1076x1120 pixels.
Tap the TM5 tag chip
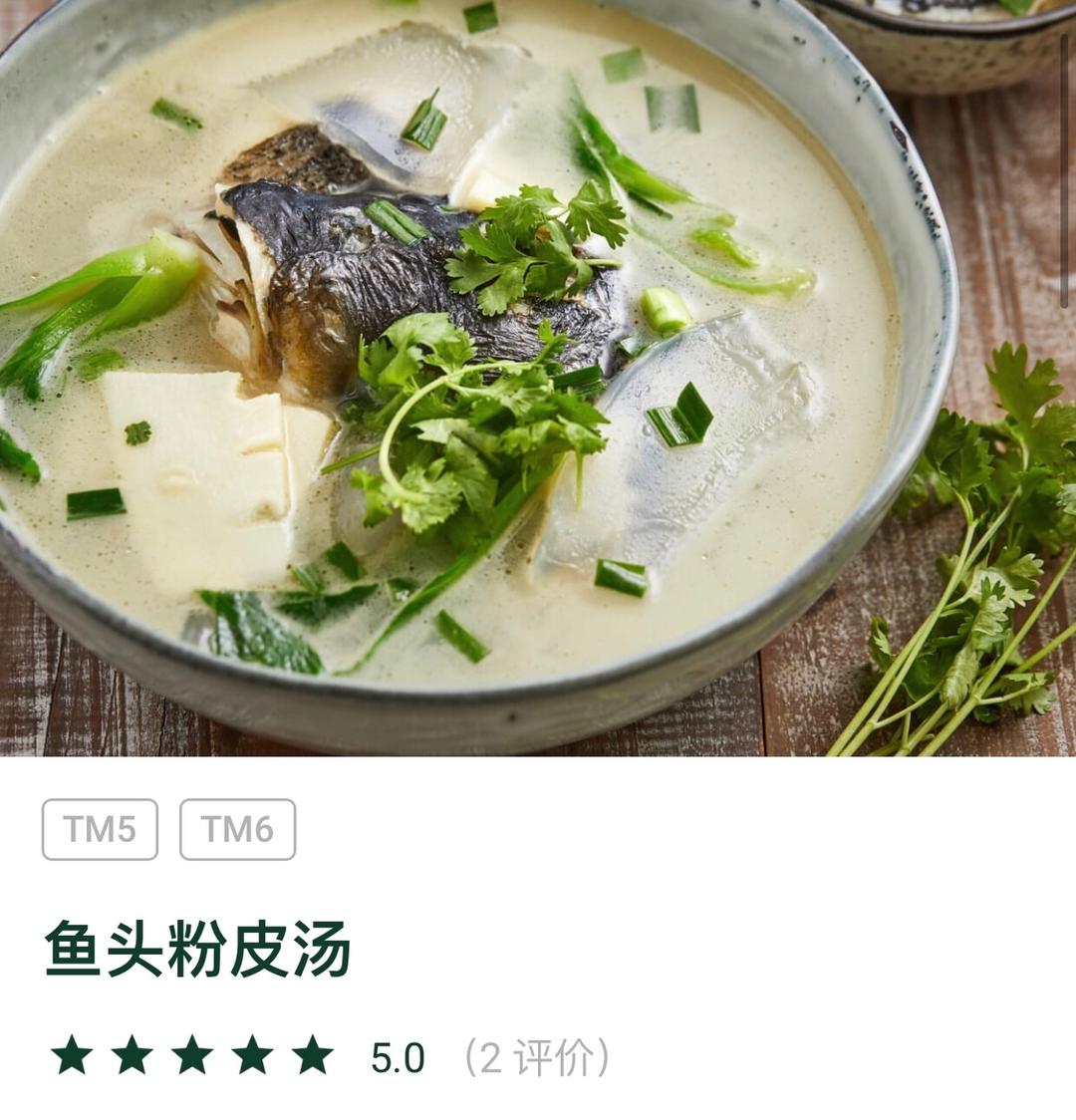click(x=100, y=829)
